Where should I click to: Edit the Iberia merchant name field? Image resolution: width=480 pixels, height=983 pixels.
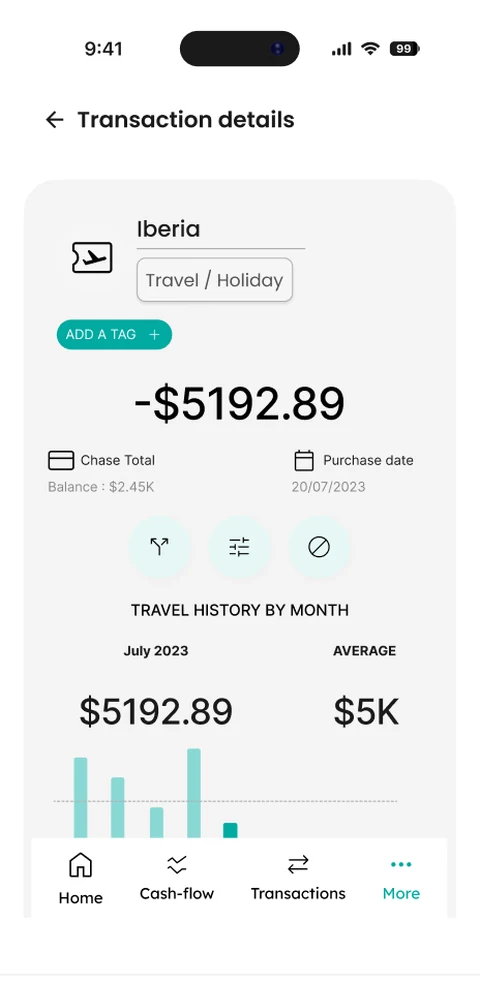click(221, 231)
